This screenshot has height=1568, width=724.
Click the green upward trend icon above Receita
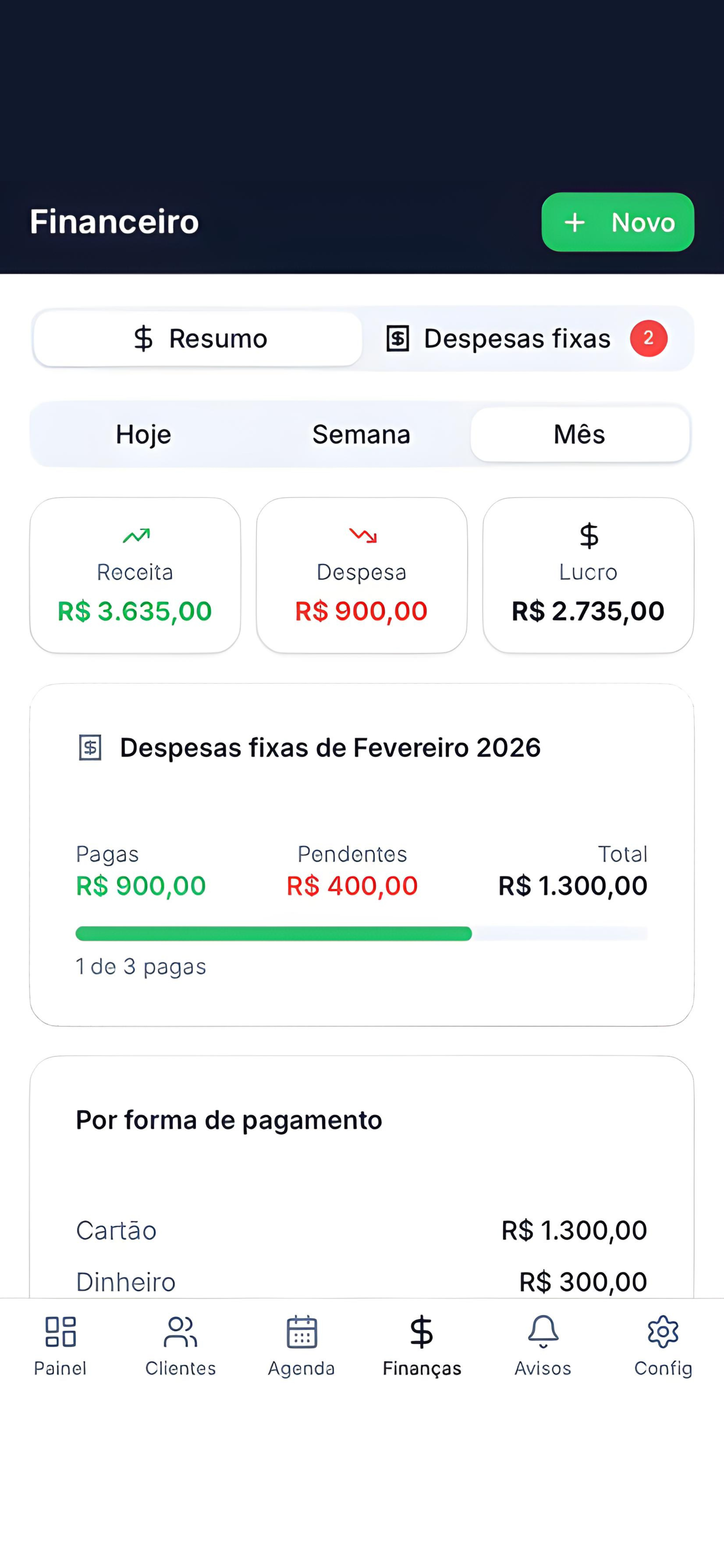click(135, 535)
